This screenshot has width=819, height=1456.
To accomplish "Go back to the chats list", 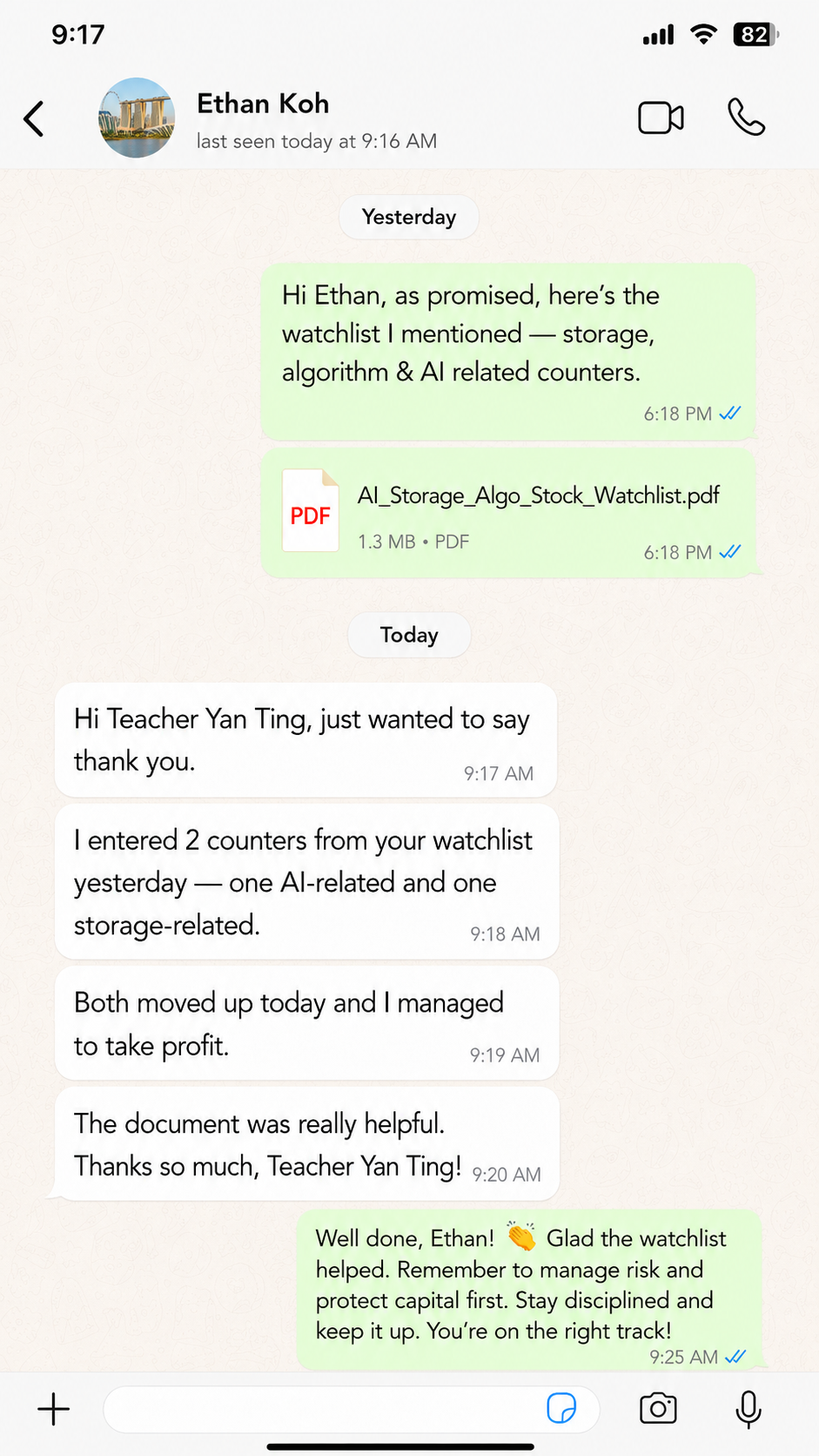I will coord(34,119).
